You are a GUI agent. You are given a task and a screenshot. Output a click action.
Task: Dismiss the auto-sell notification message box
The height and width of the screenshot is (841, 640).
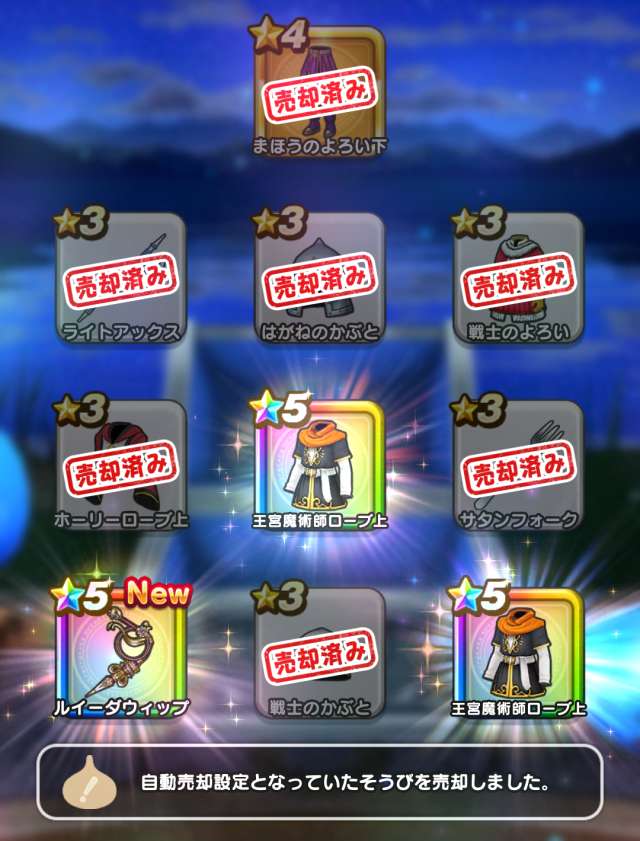tap(320, 782)
